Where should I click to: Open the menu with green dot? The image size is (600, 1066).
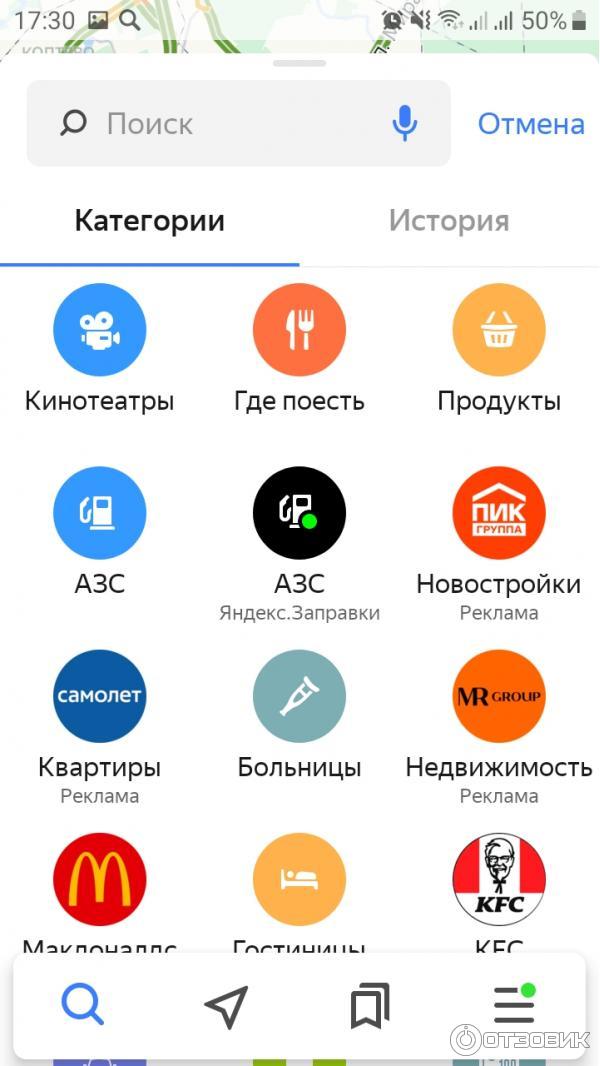tap(514, 1005)
